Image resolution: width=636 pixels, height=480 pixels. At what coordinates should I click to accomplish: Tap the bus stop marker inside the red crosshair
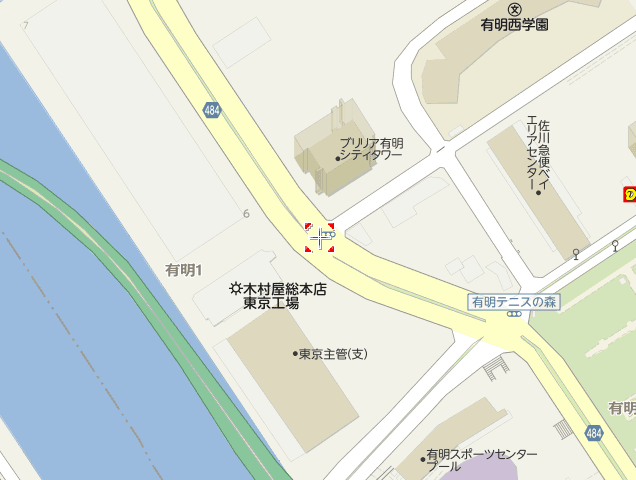coord(320,237)
